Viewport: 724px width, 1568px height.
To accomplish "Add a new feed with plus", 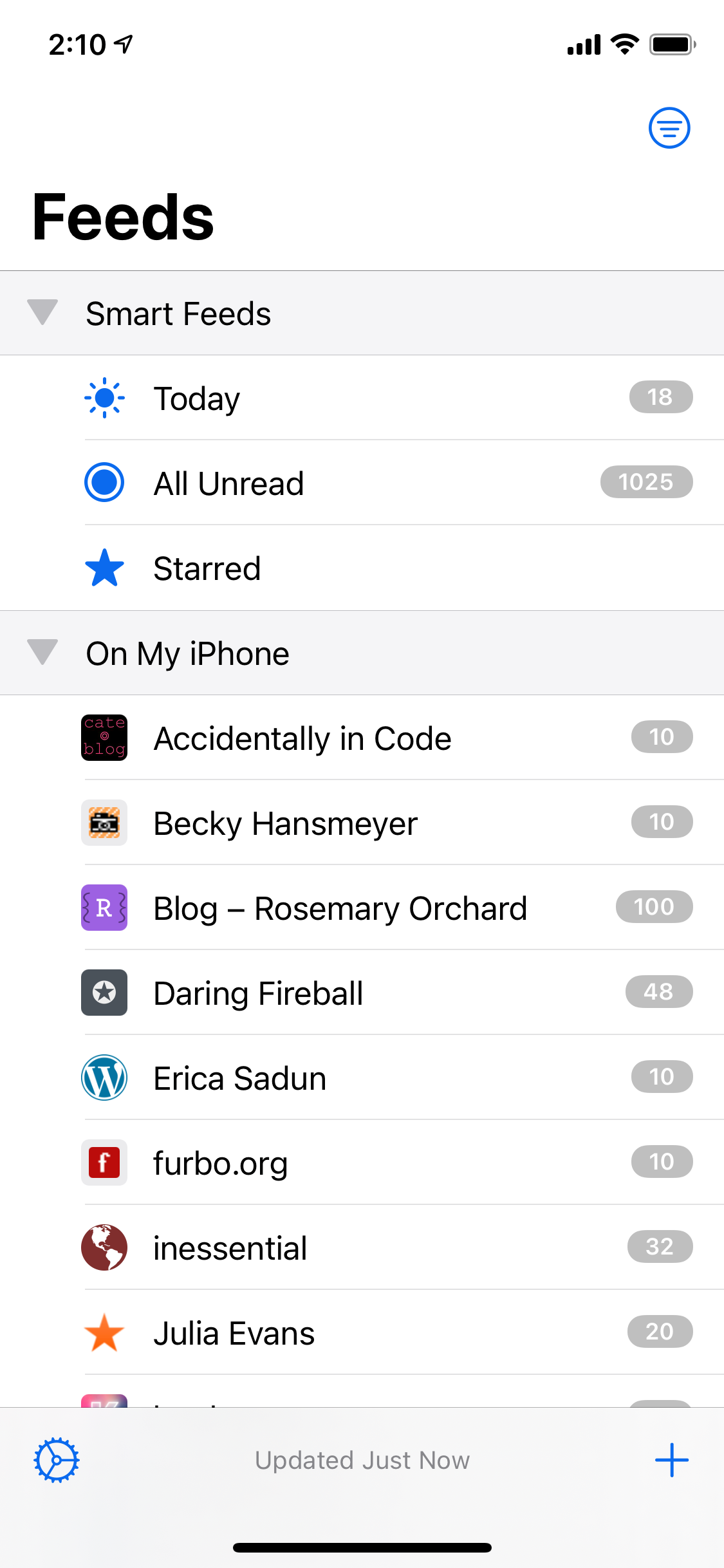I will tap(672, 1460).
